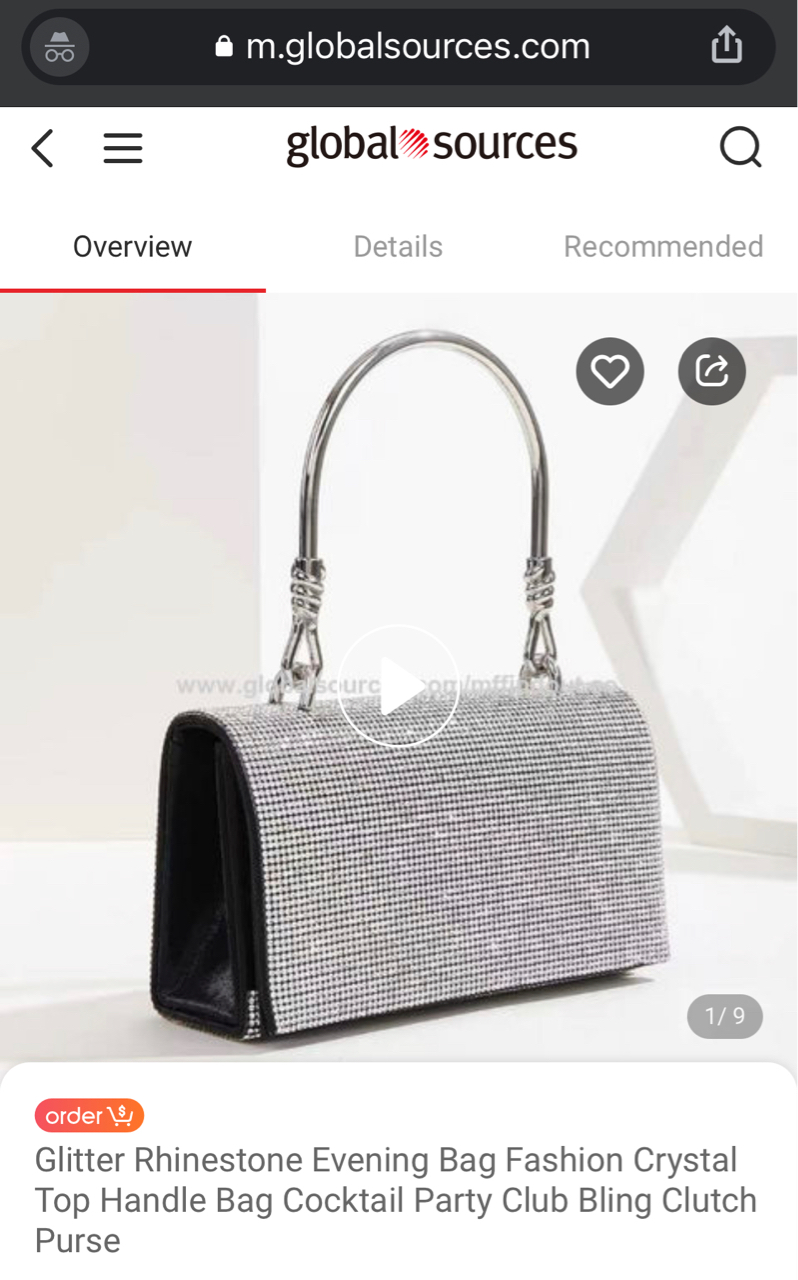
Task: Play the product video
Action: (398, 686)
